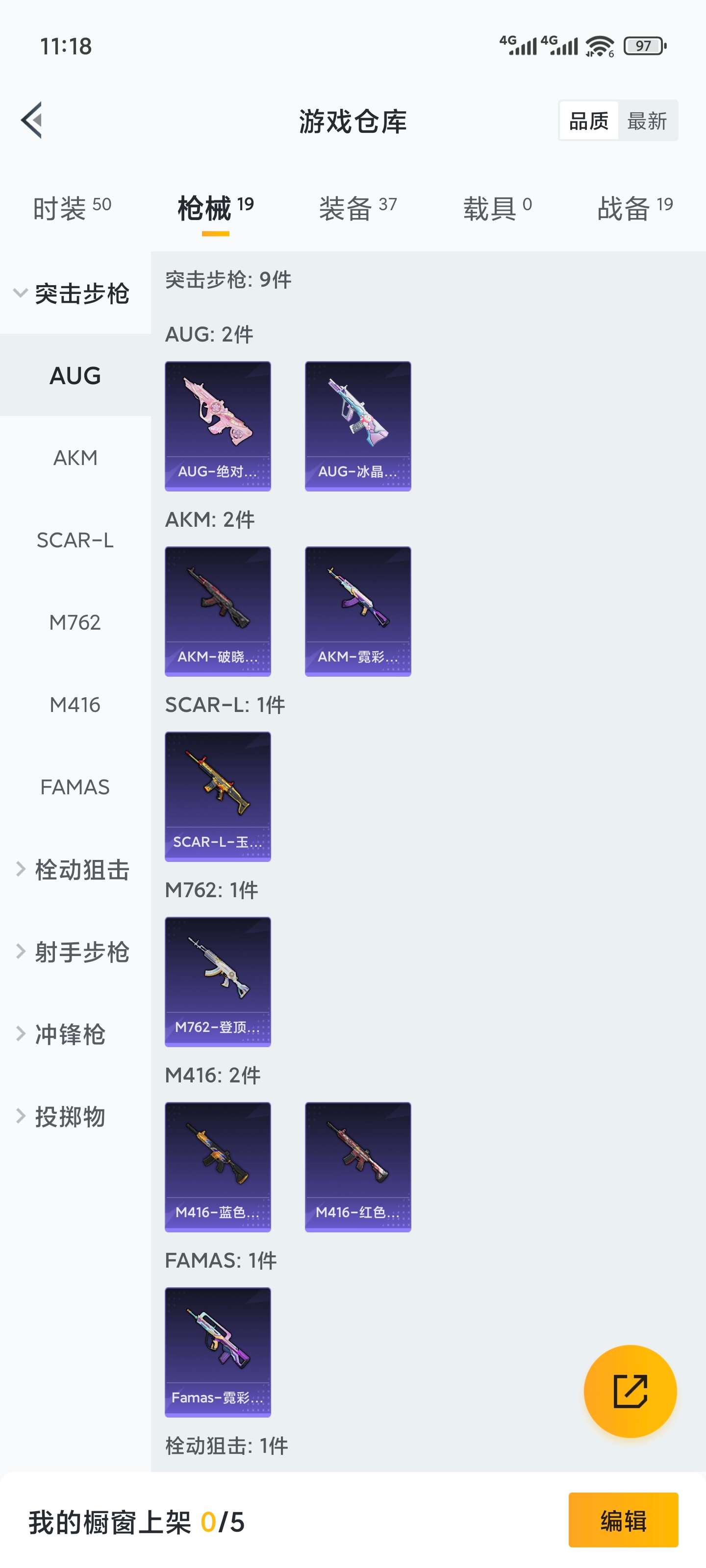Open the Famas-霓彩 skin
Image resolution: width=706 pixels, height=1568 pixels.
click(x=218, y=1351)
